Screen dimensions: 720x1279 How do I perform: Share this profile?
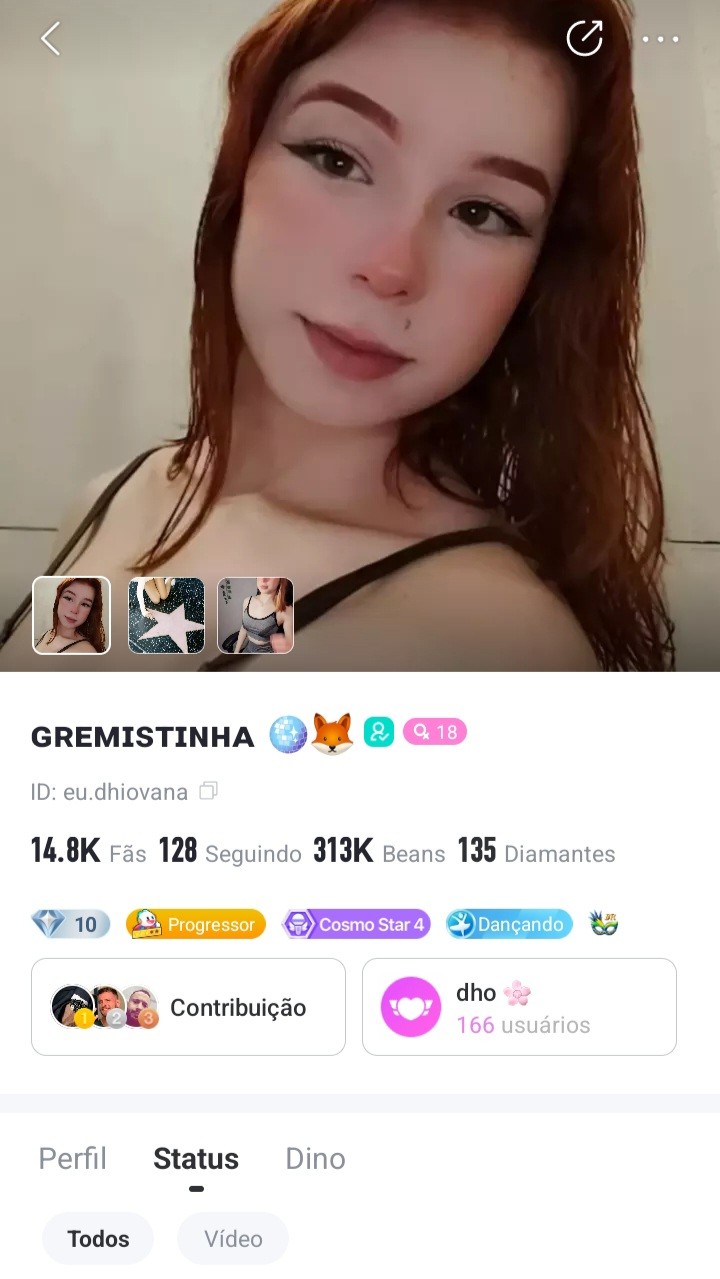[584, 39]
